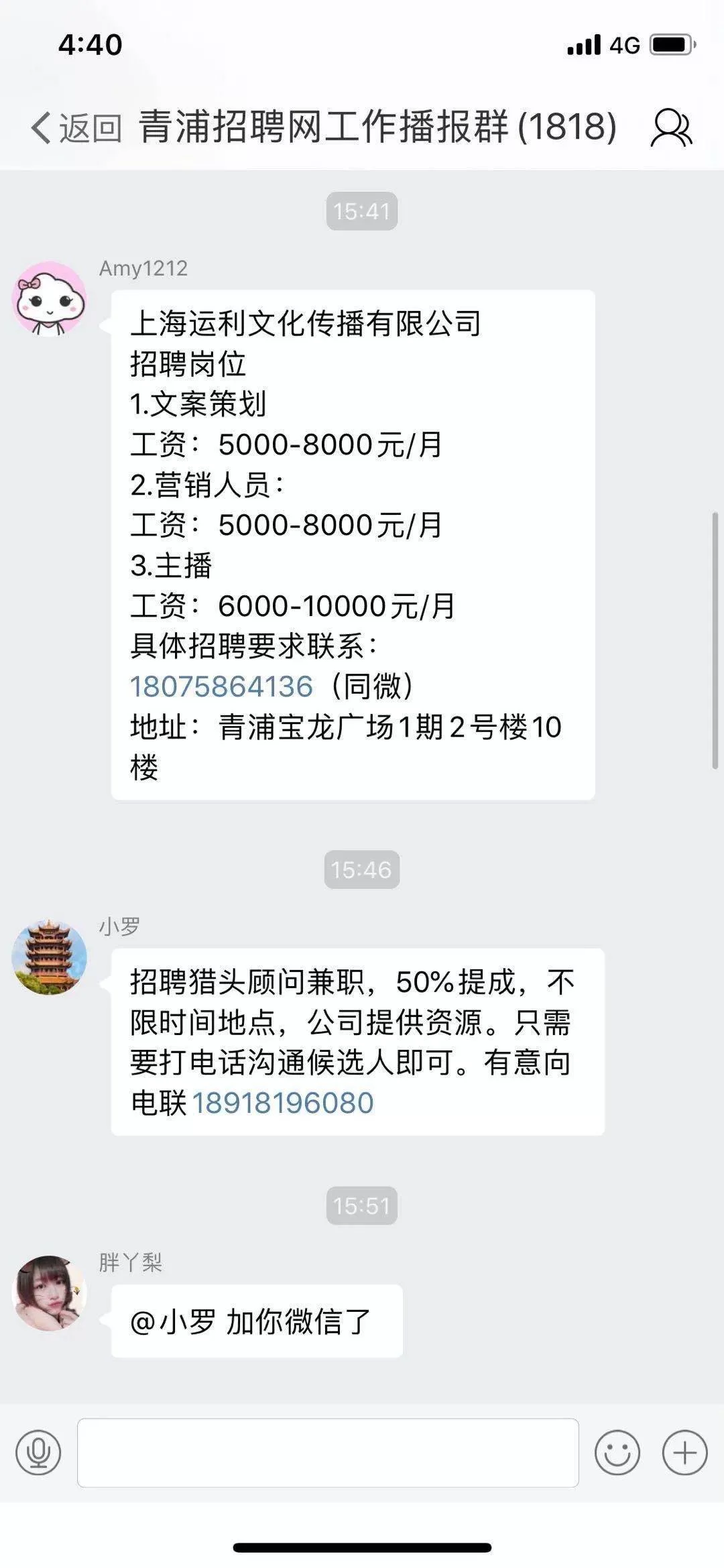Tap the voice input microphone icon
This screenshot has width=724, height=1568.
coord(38,1453)
